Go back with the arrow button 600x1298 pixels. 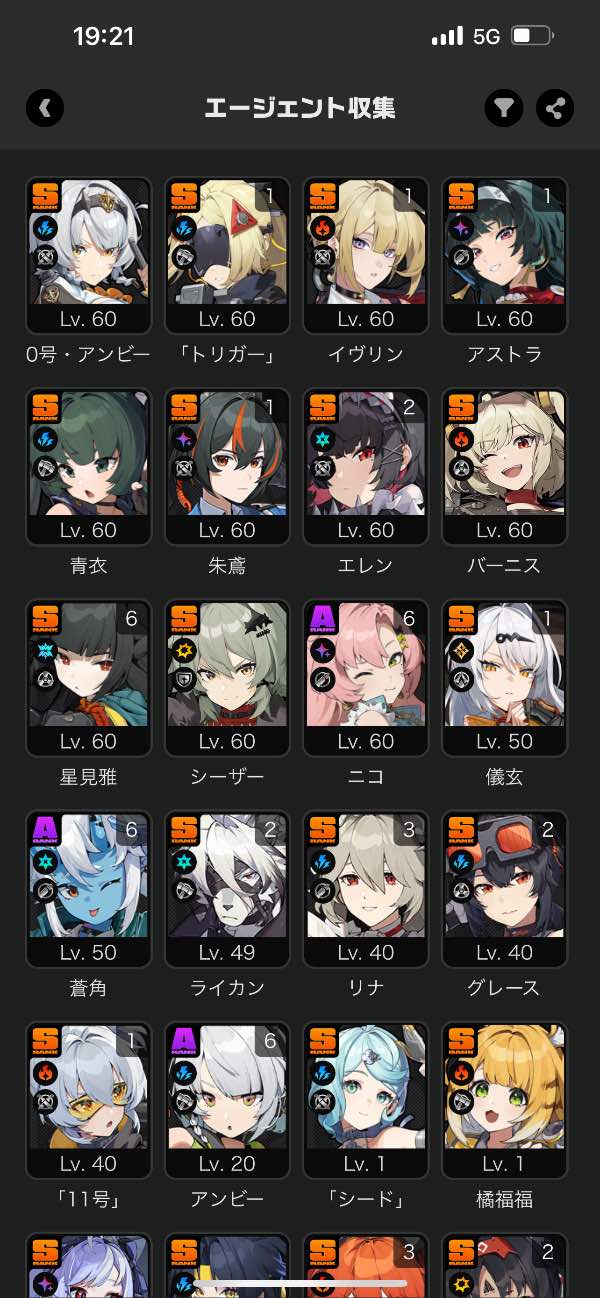(x=45, y=108)
